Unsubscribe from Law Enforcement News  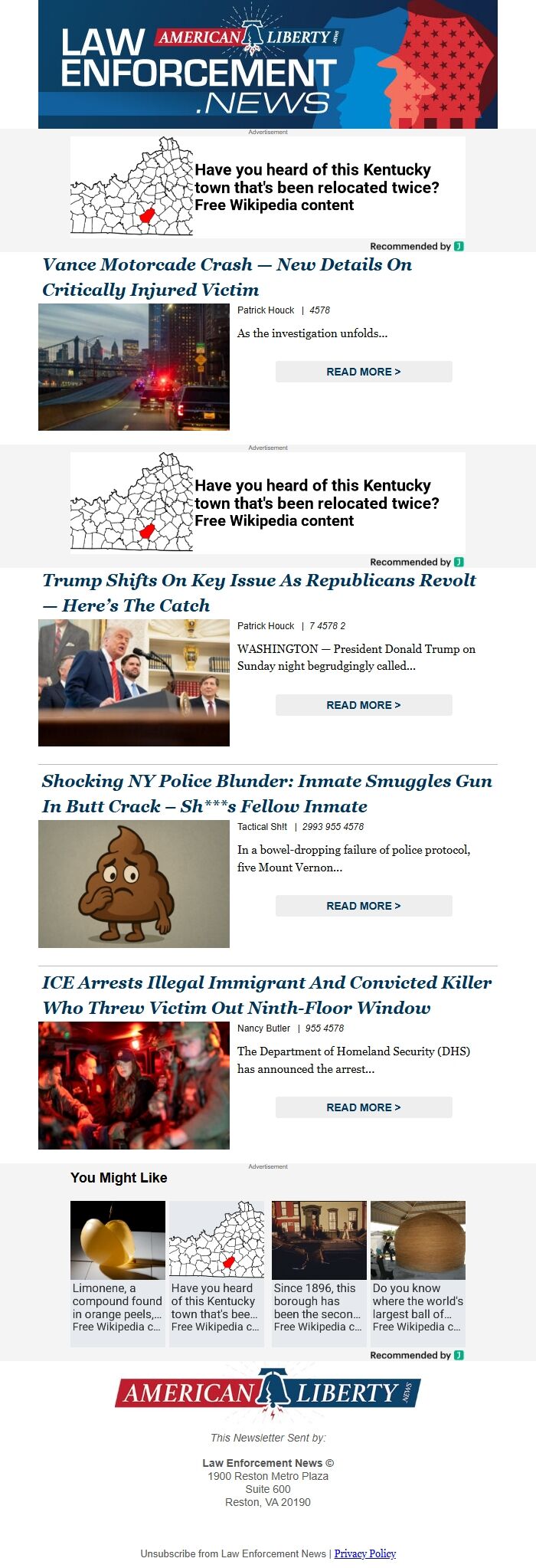[233, 1553]
